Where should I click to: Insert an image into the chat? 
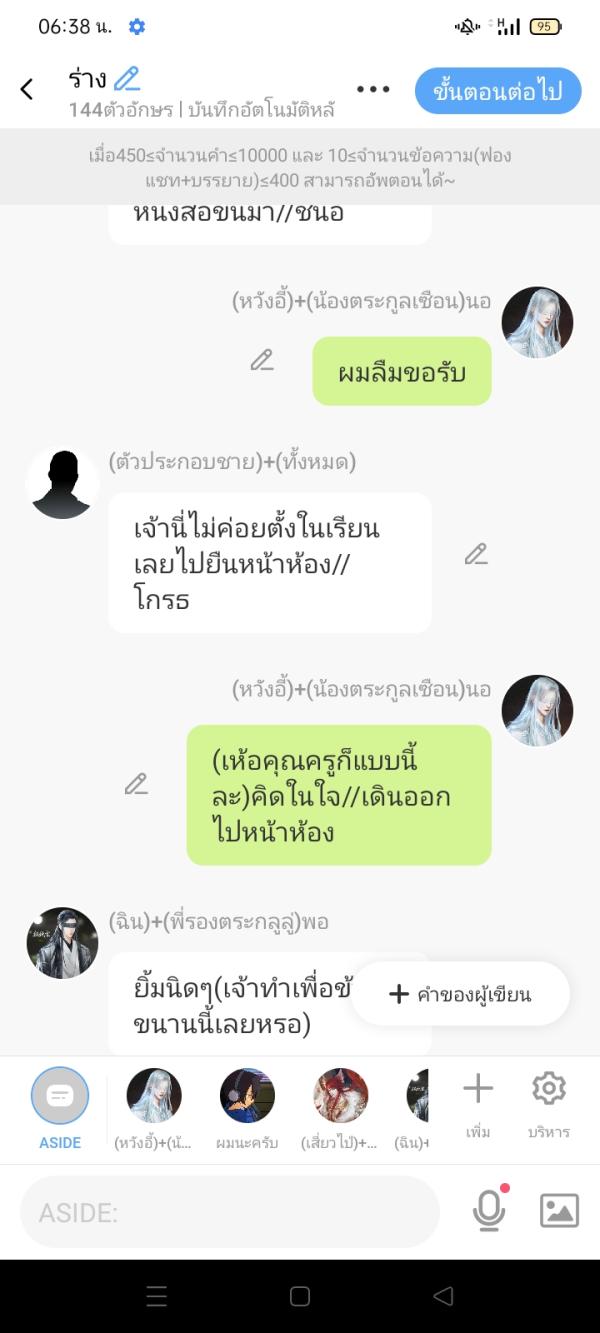pyautogui.click(x=559, y=1211)
